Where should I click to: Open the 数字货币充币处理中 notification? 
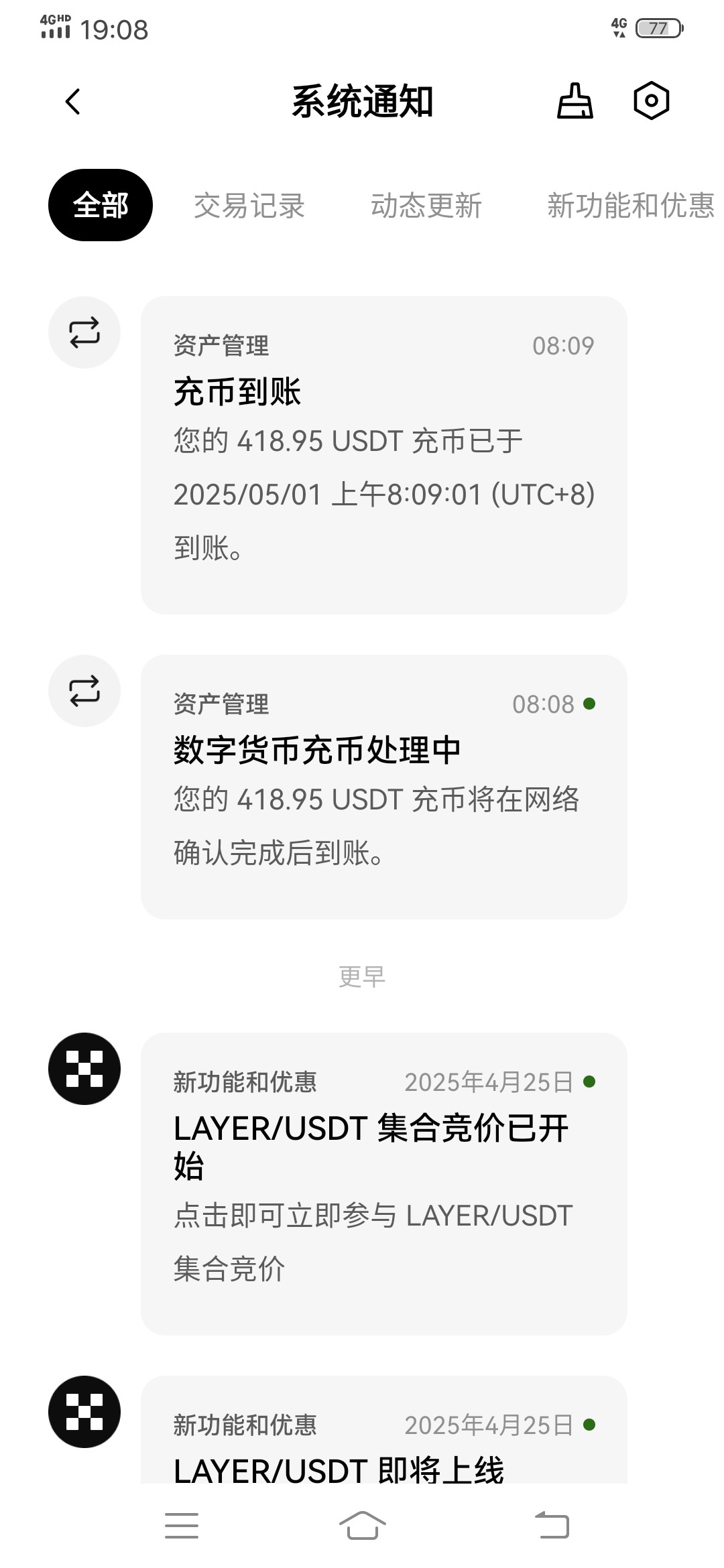tap(384, 787)
